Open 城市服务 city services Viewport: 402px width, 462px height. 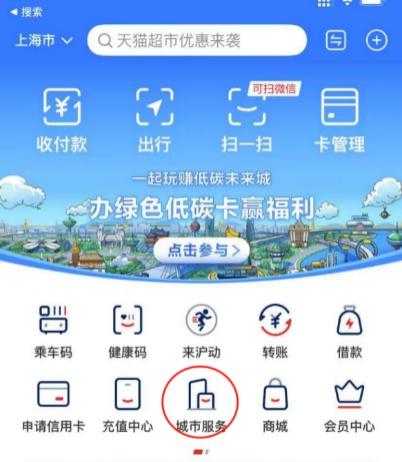(201, 406)
